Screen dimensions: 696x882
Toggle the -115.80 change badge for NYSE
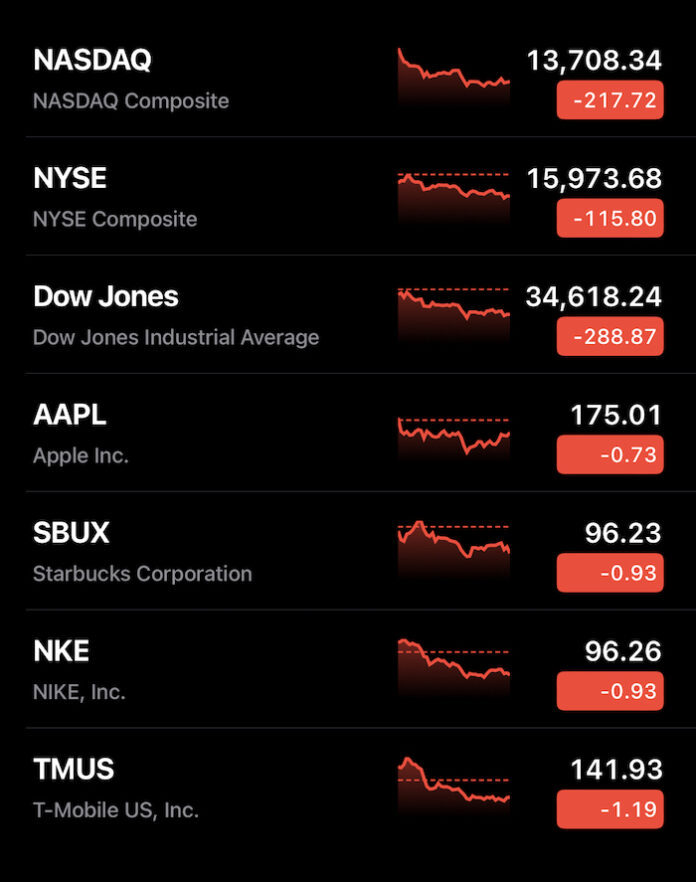(610, 219)
